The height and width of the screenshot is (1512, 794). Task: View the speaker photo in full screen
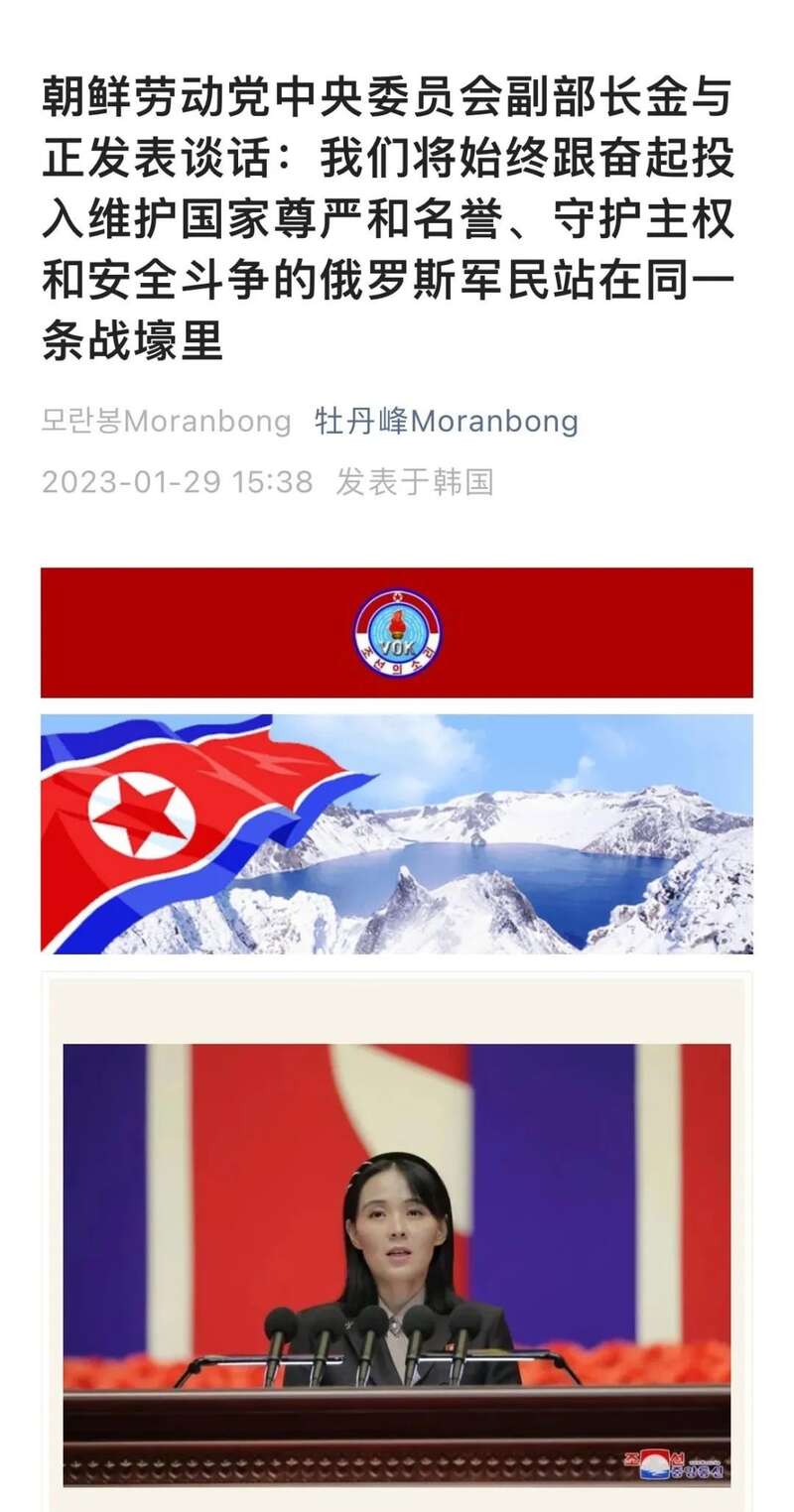click(x=397, y=1264)
